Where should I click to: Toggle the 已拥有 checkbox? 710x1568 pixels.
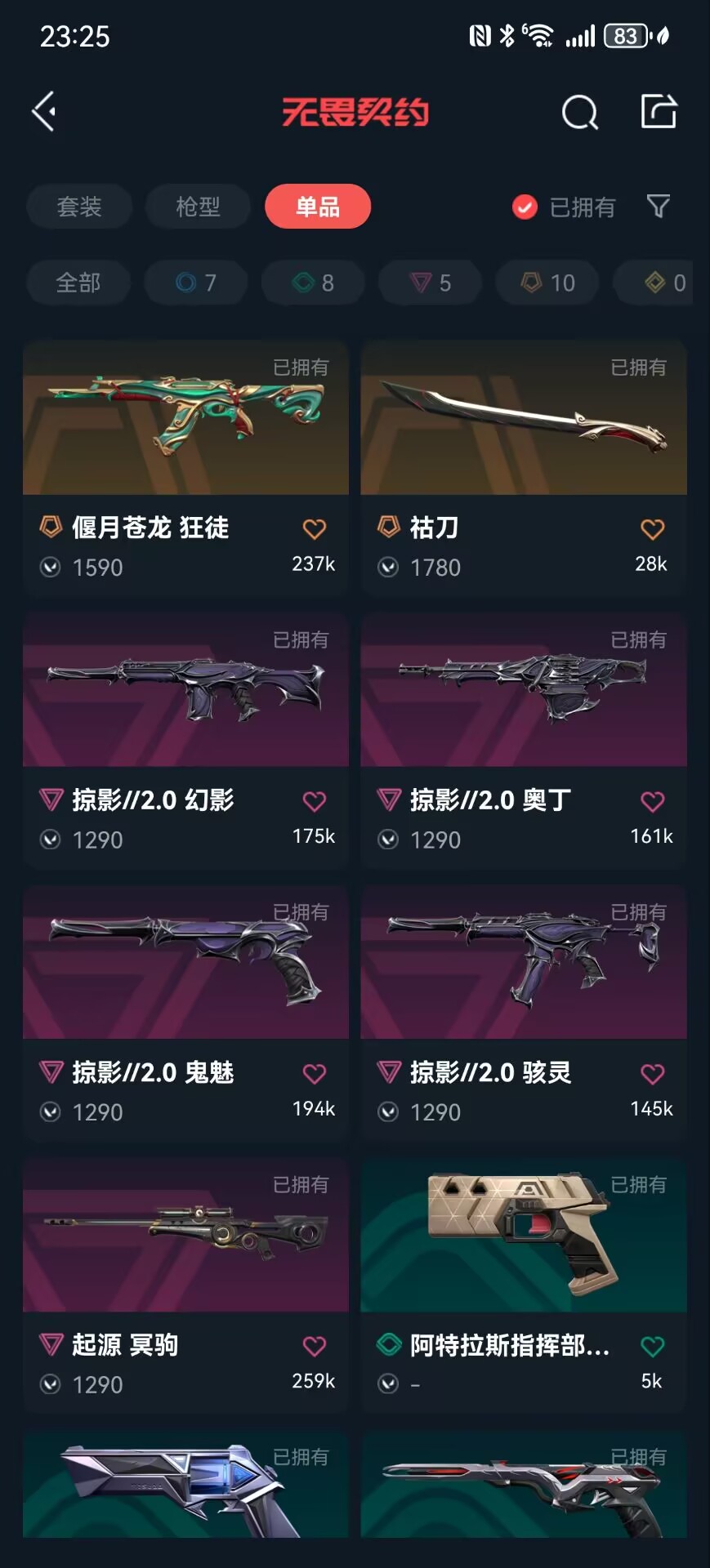coord(525,207)
